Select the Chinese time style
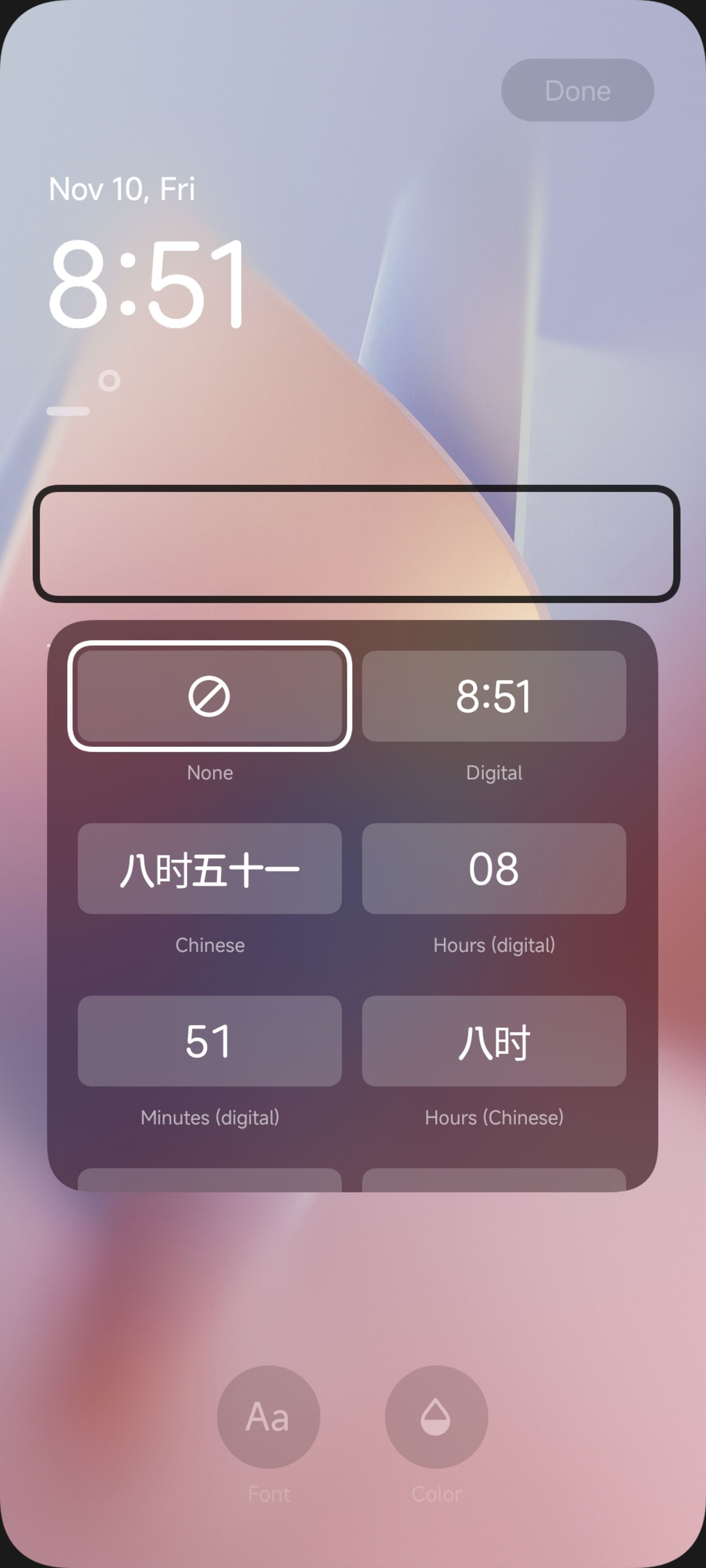This screenshot has height=1568, width=706. [210, 868]
